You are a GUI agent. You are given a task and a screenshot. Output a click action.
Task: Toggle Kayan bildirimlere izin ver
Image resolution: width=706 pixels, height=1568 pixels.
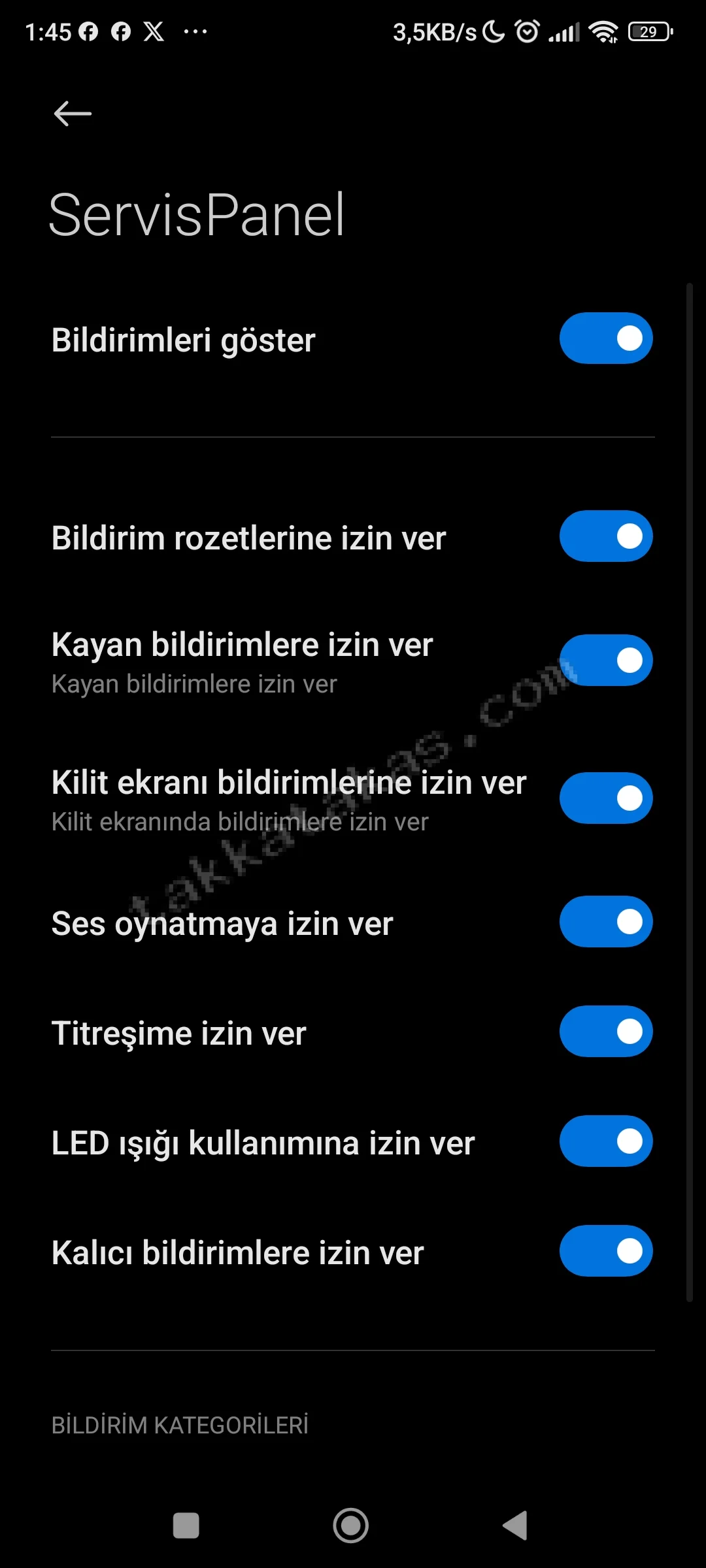pyautogui.click(x=605, y=661)
